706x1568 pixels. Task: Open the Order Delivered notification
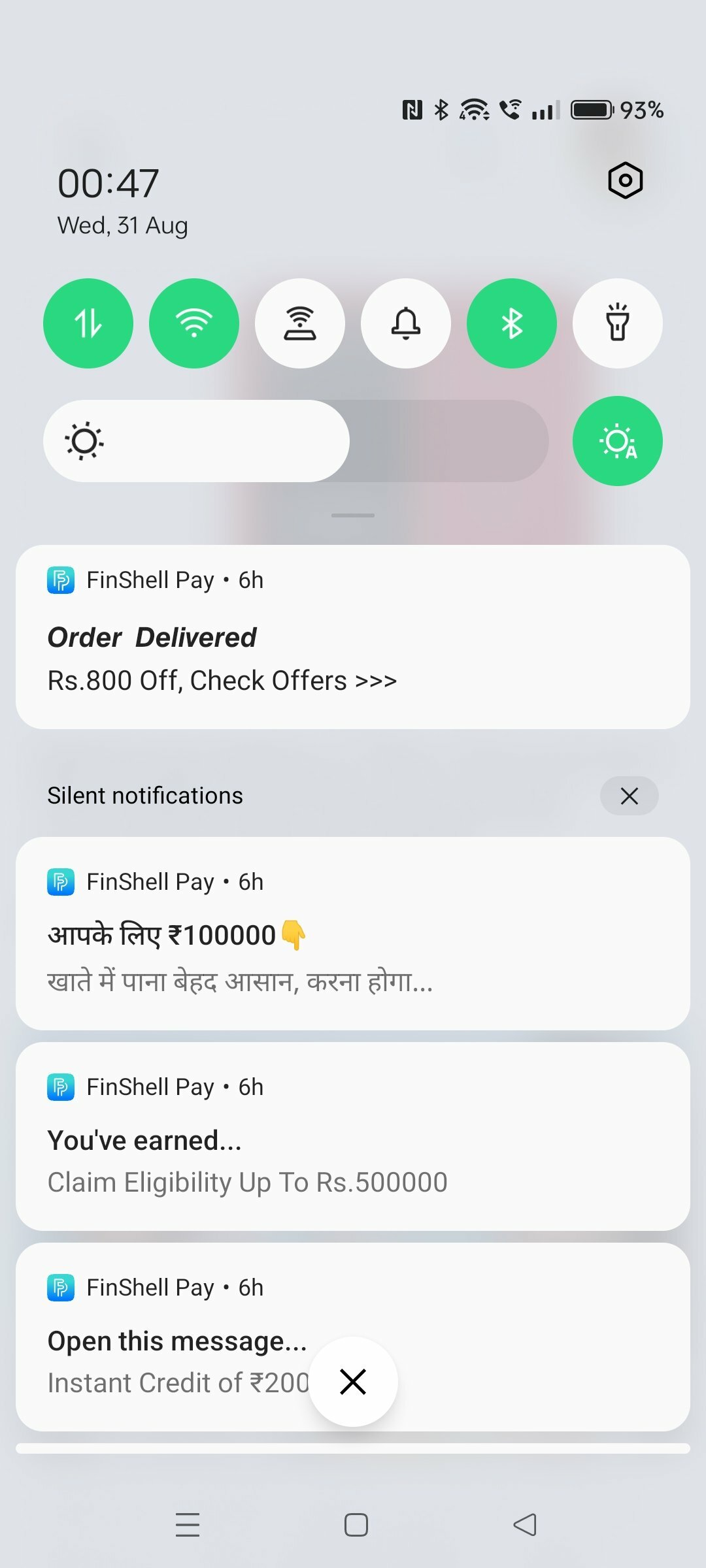(x=353, y=637)
